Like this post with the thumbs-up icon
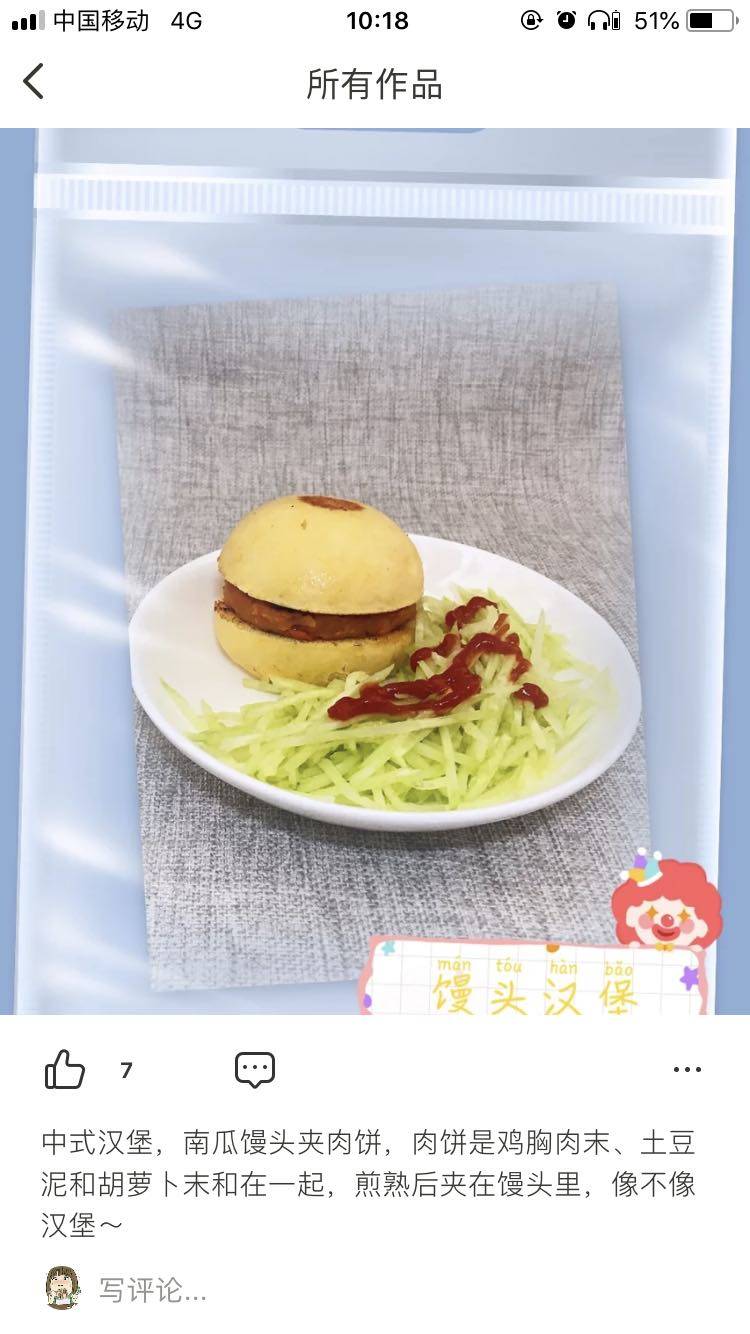The image size is (750, 1334). 65,1070
